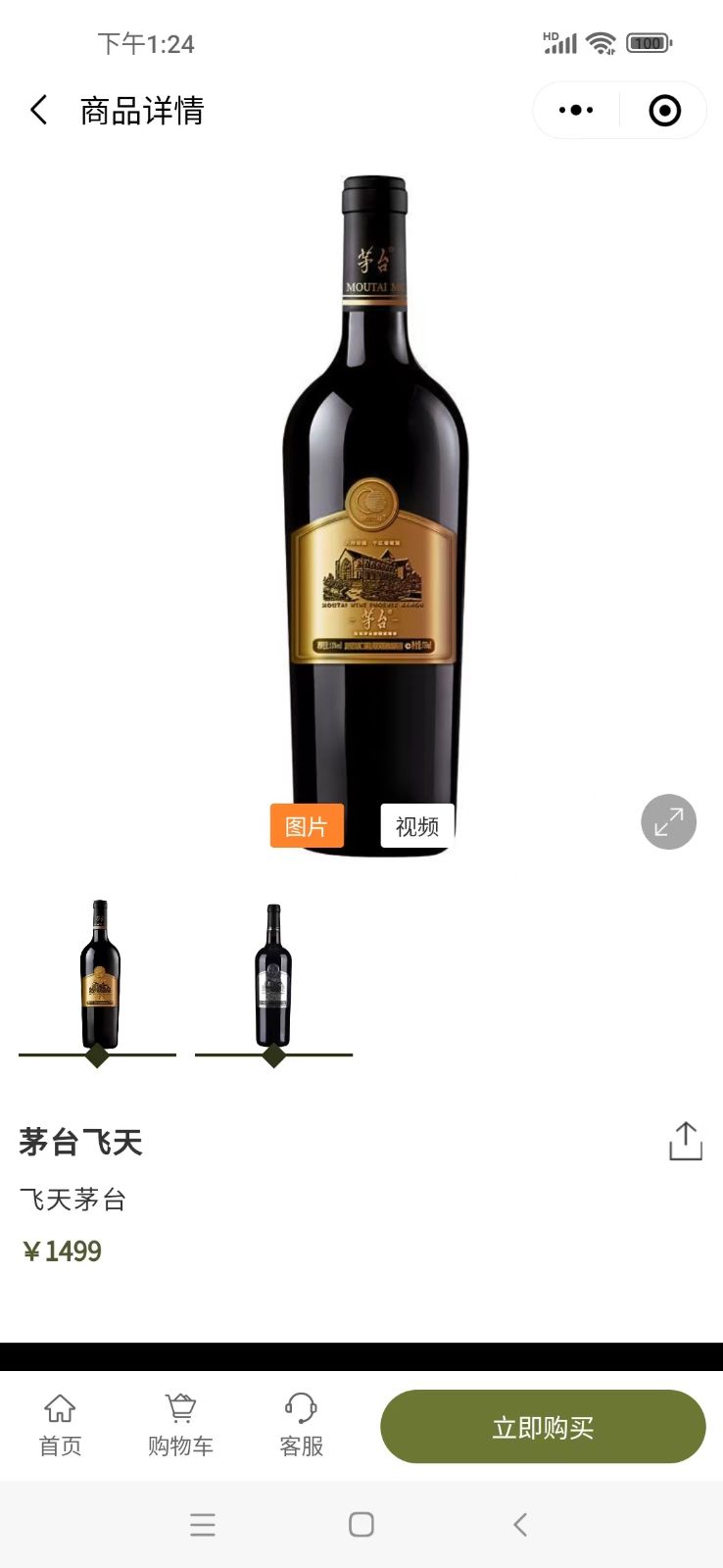Switch to the 图片 view
This screenshot has height=1568, width=723.
pos(307,826)
